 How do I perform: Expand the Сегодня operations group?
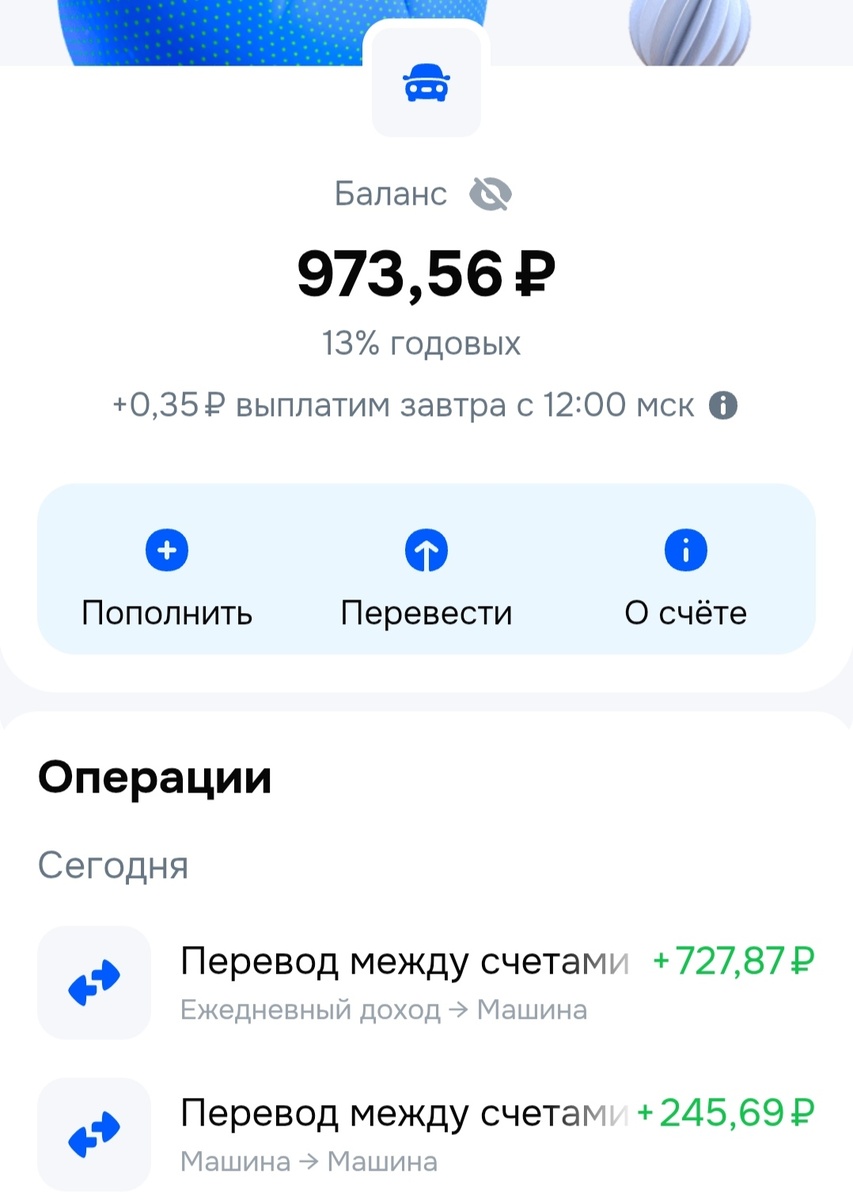[x=113, y=866]
